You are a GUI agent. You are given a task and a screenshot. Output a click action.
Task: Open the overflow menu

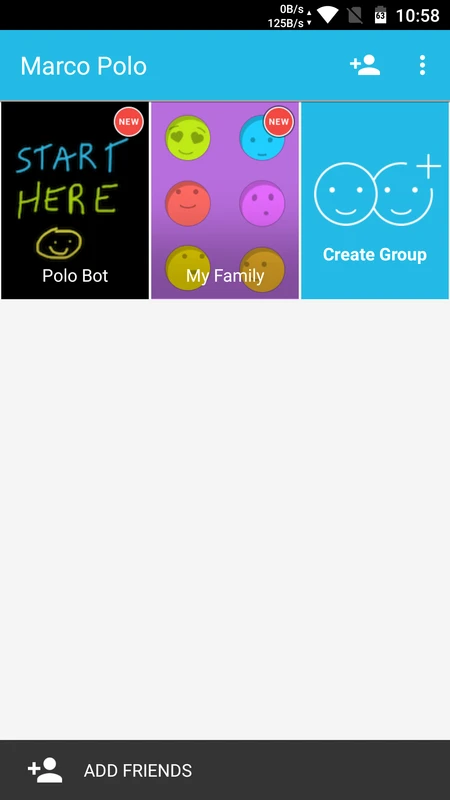pos(422,65)
